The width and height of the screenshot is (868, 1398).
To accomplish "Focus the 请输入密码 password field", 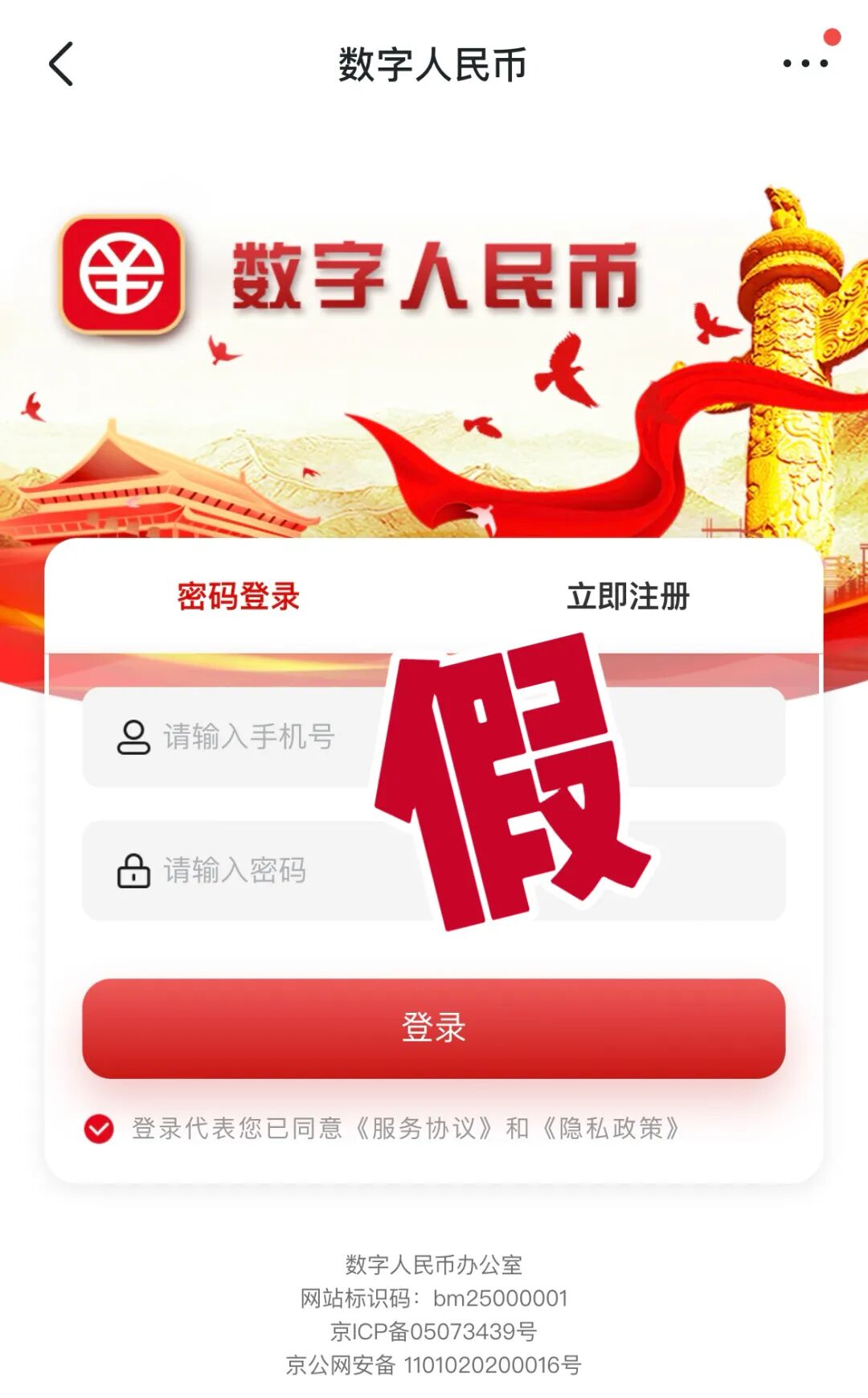I will tap(434, 871).
